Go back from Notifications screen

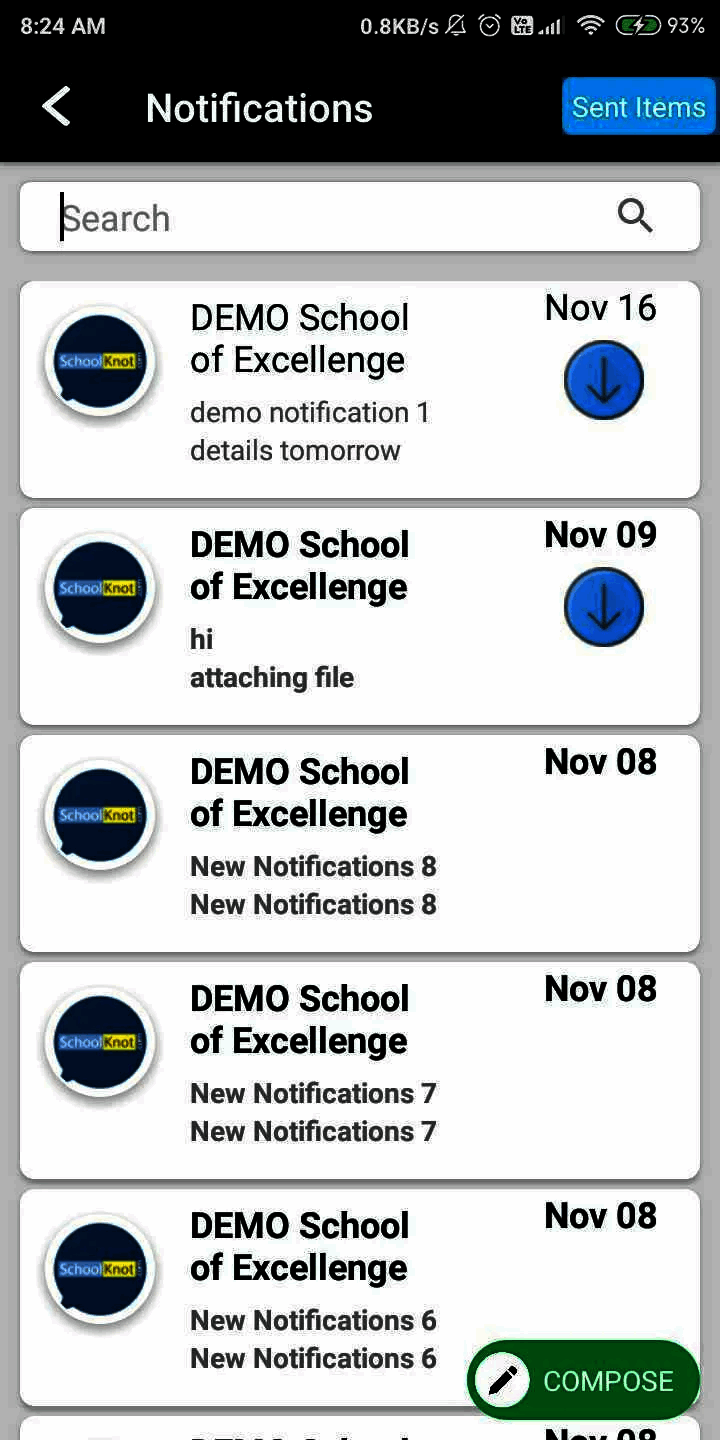(57, 107)
